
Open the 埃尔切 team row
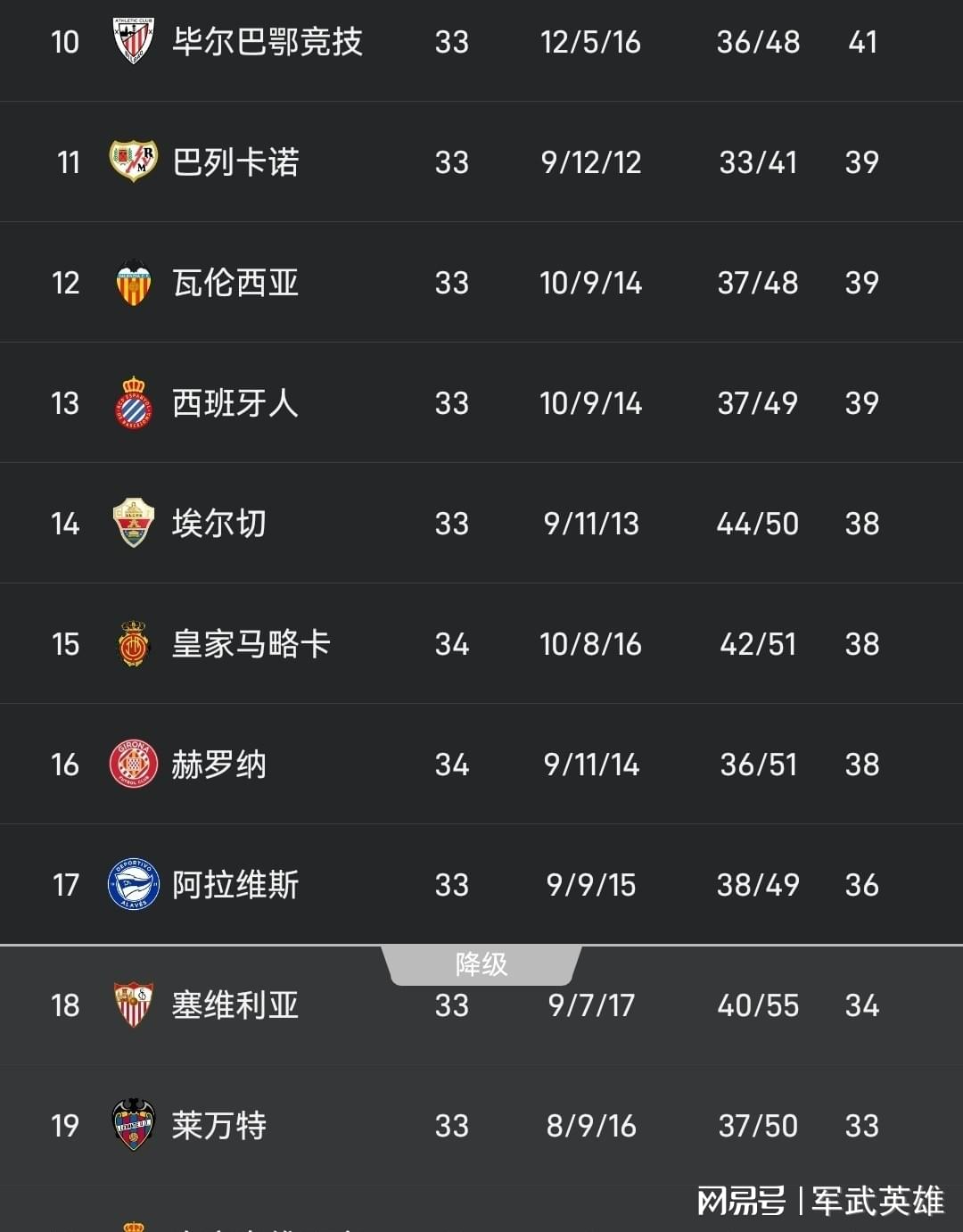tap(481, 523)
